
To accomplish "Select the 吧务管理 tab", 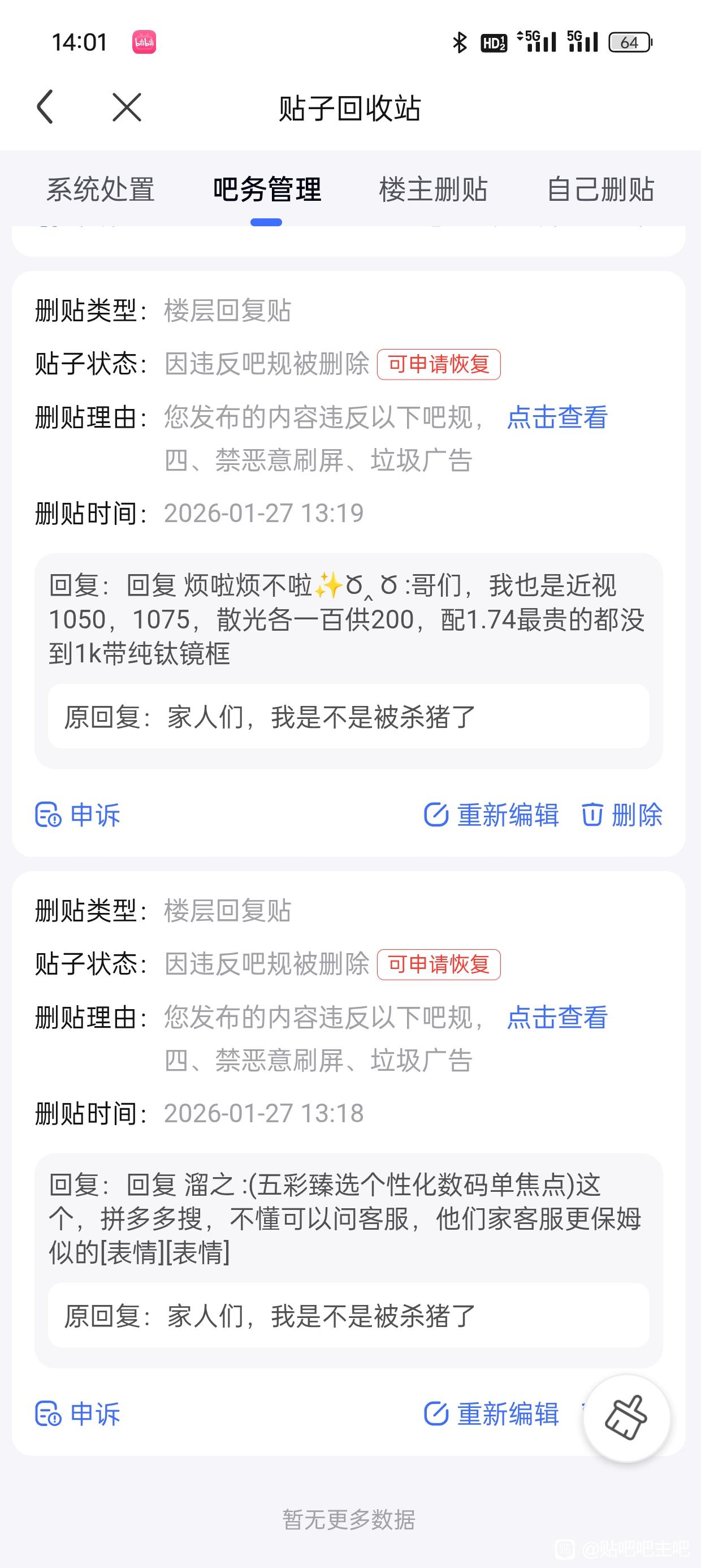I will (266, 189).
